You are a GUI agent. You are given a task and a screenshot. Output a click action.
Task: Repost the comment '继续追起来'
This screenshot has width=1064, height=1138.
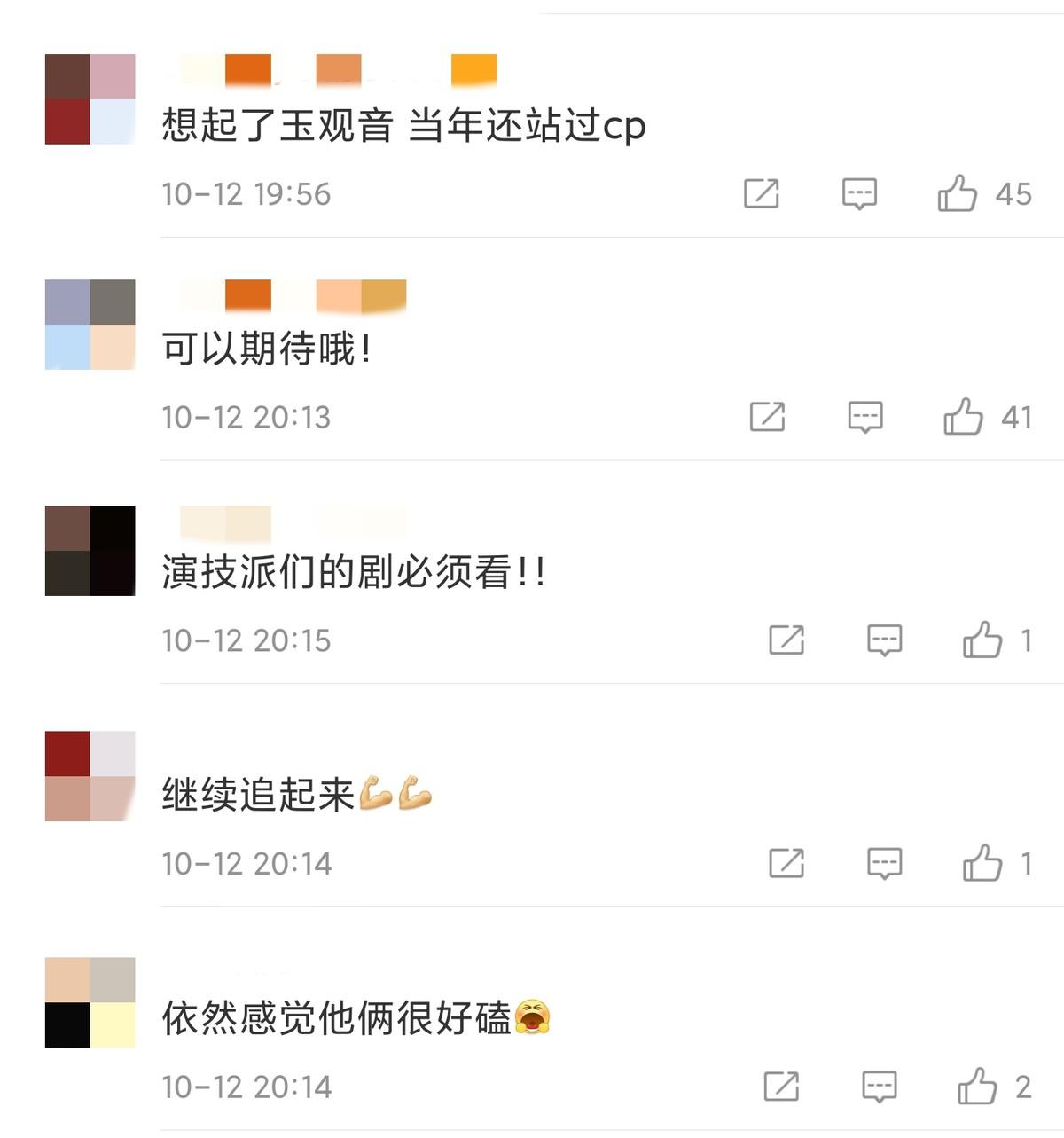point(786,863)
